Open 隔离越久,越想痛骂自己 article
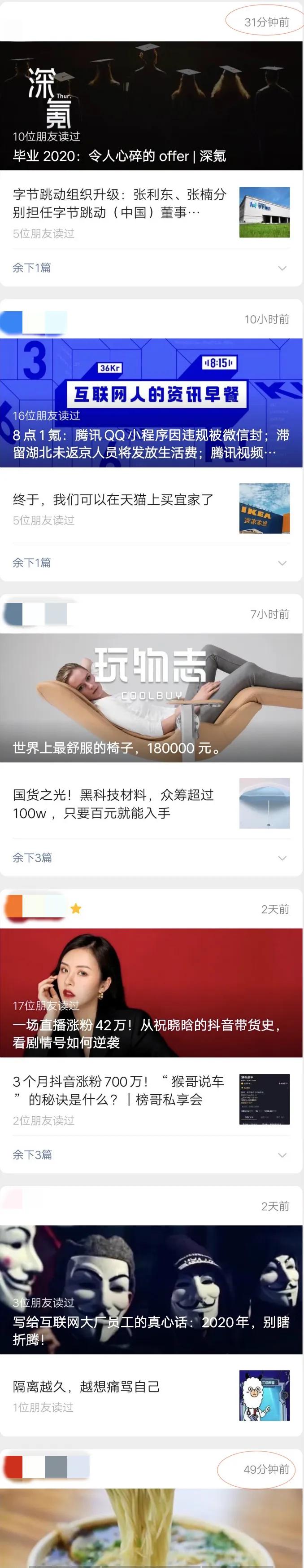 point(87,1387)
